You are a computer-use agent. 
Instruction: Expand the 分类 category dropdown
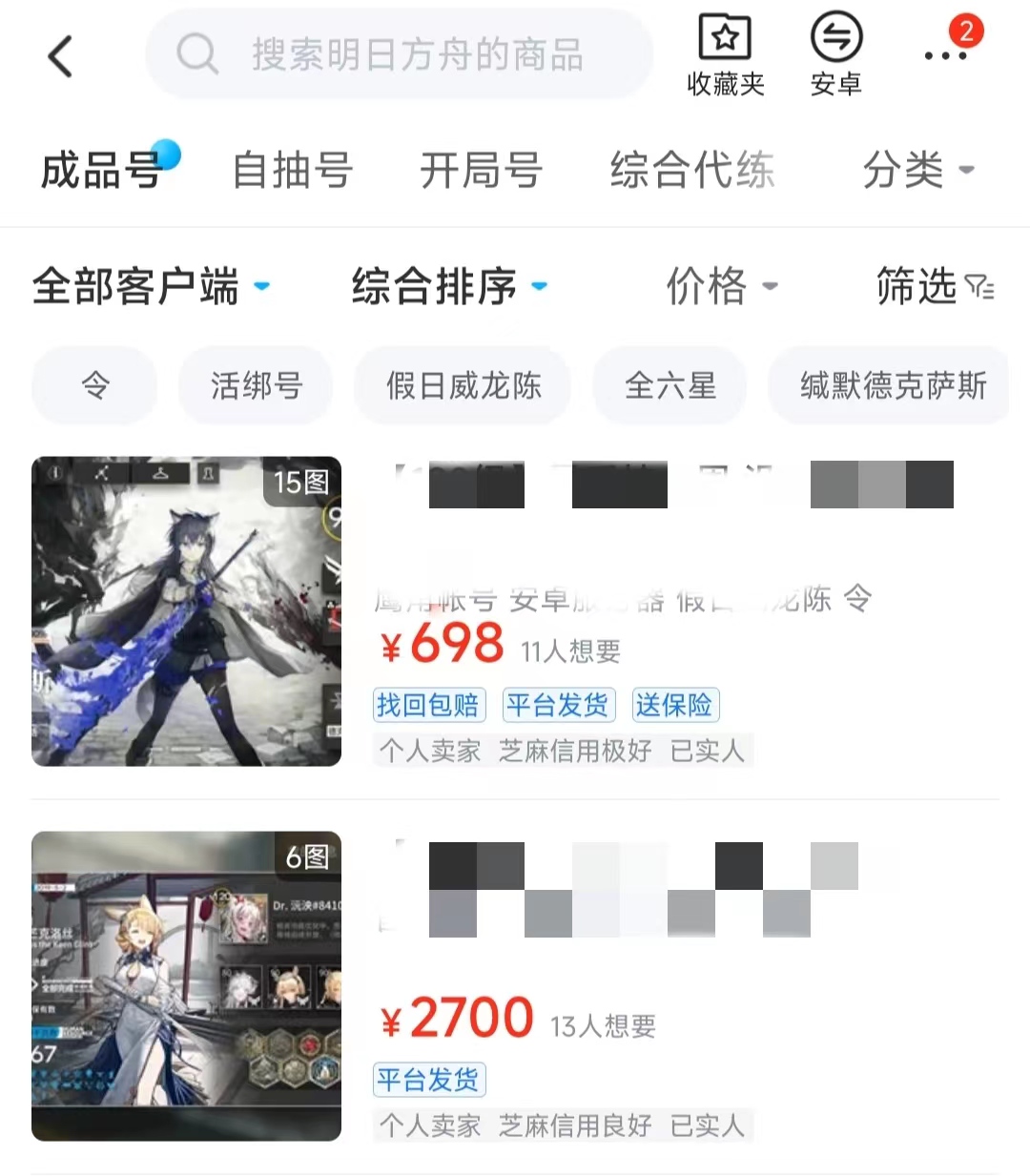pyautogui.click(x=917, y=171)
